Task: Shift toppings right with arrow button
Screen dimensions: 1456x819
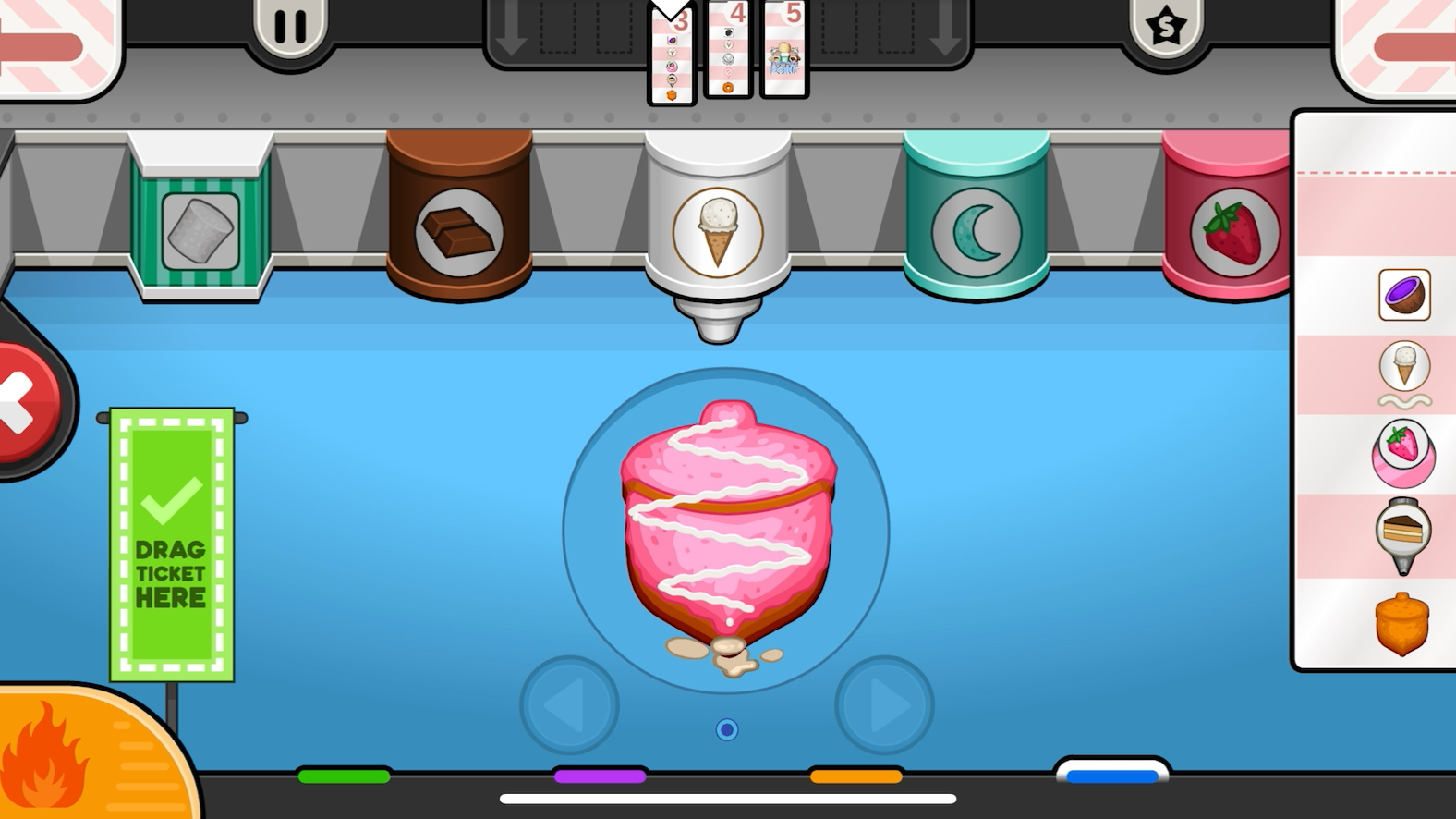Action: pyautogui.click(x=884, y=705)
